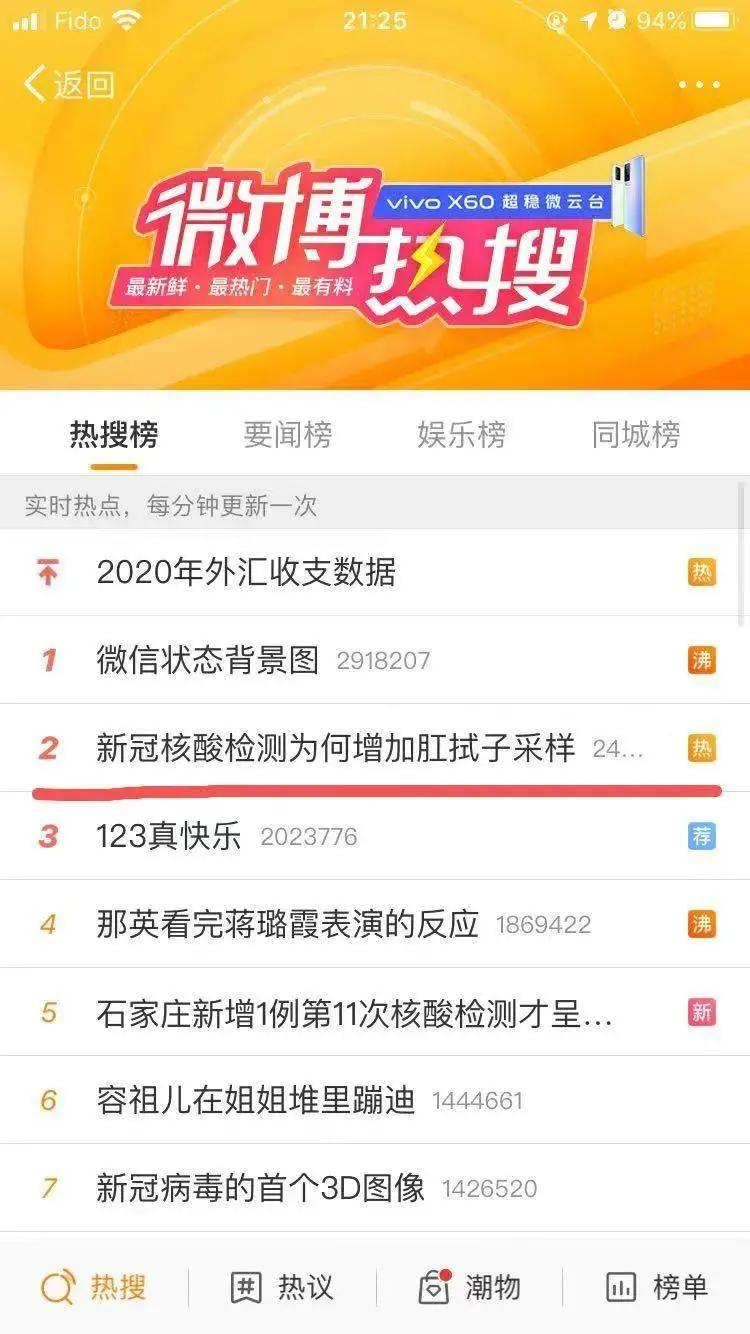Open the 潮物 shop icon with red dot
The image size is (750, 1334).
434,1288
